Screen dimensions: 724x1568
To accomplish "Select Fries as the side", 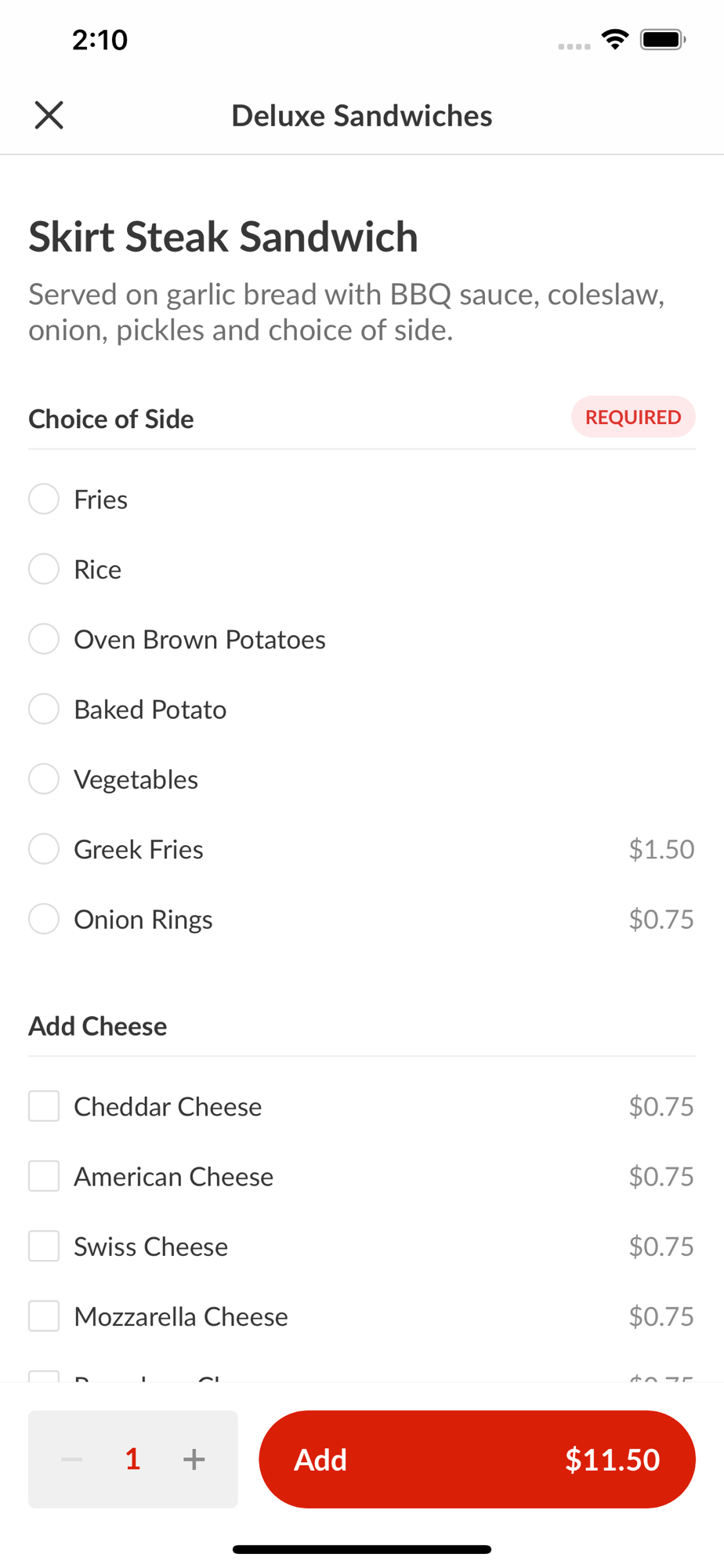I will tap(44, 499).
